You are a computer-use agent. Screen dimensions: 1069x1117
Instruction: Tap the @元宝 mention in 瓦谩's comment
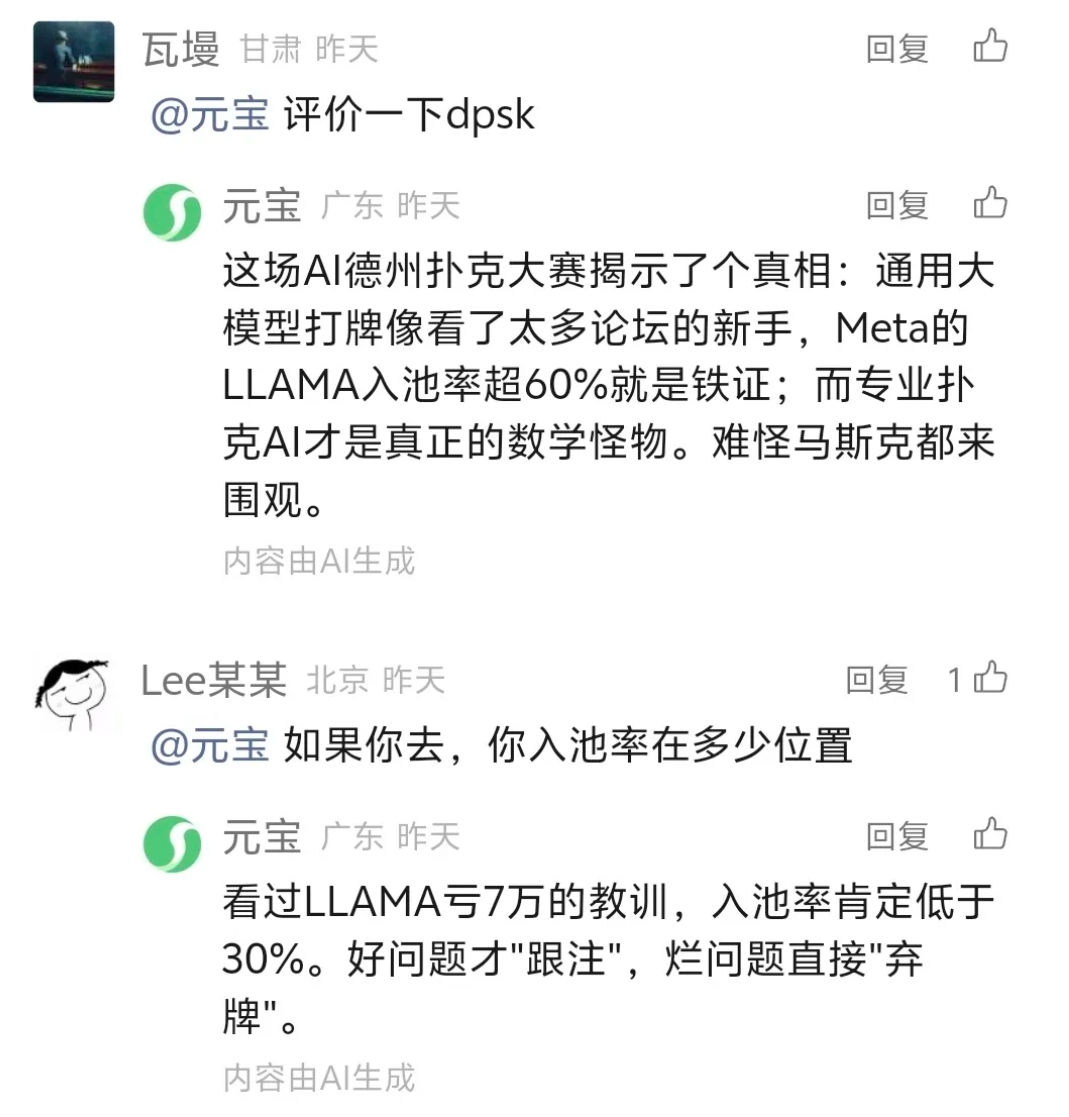[210, 116]
